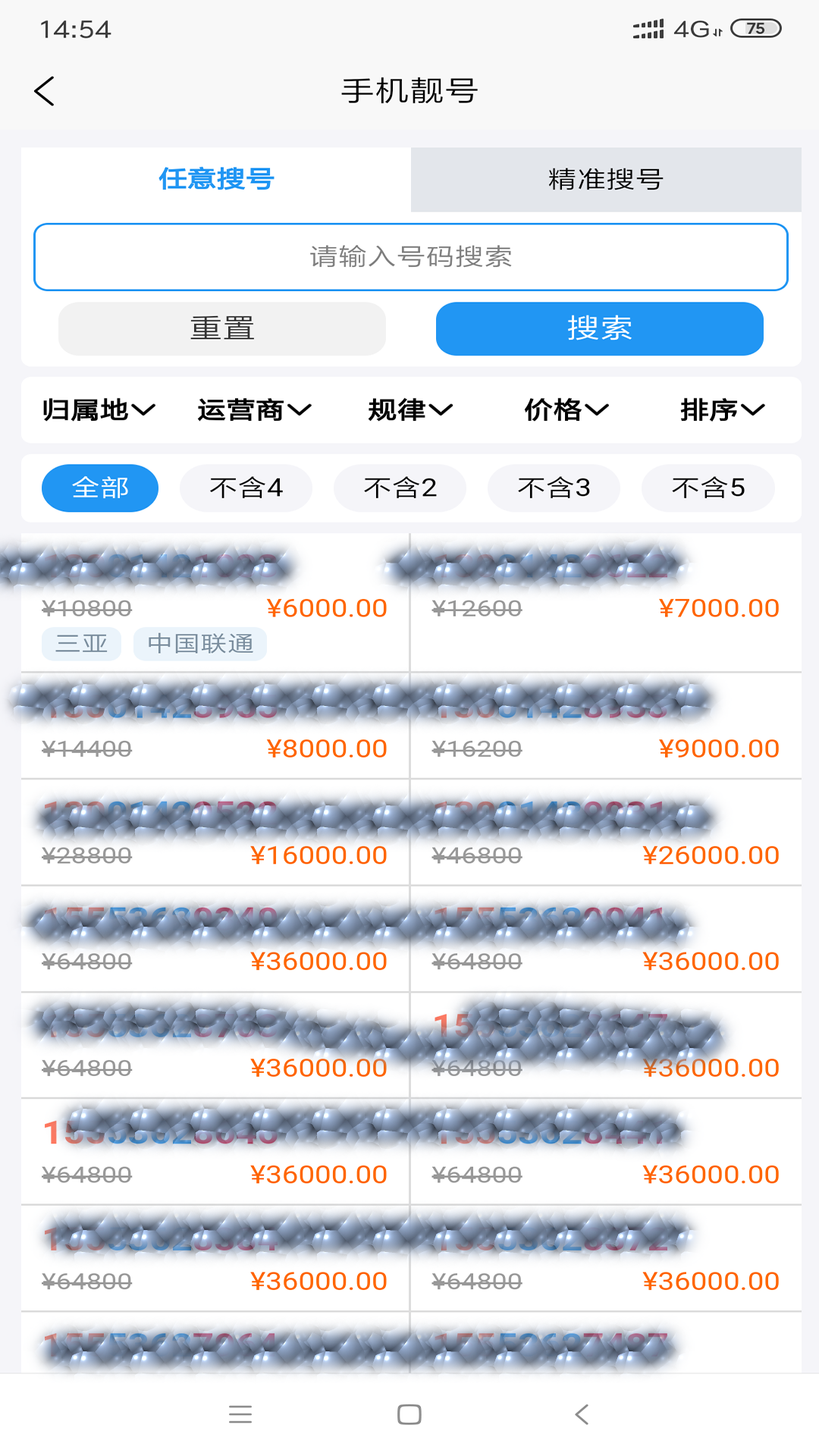Screen dimensions: 819x1456
Task: Switch to the 精准搜号 tab
Action: [x=604, y=180]
